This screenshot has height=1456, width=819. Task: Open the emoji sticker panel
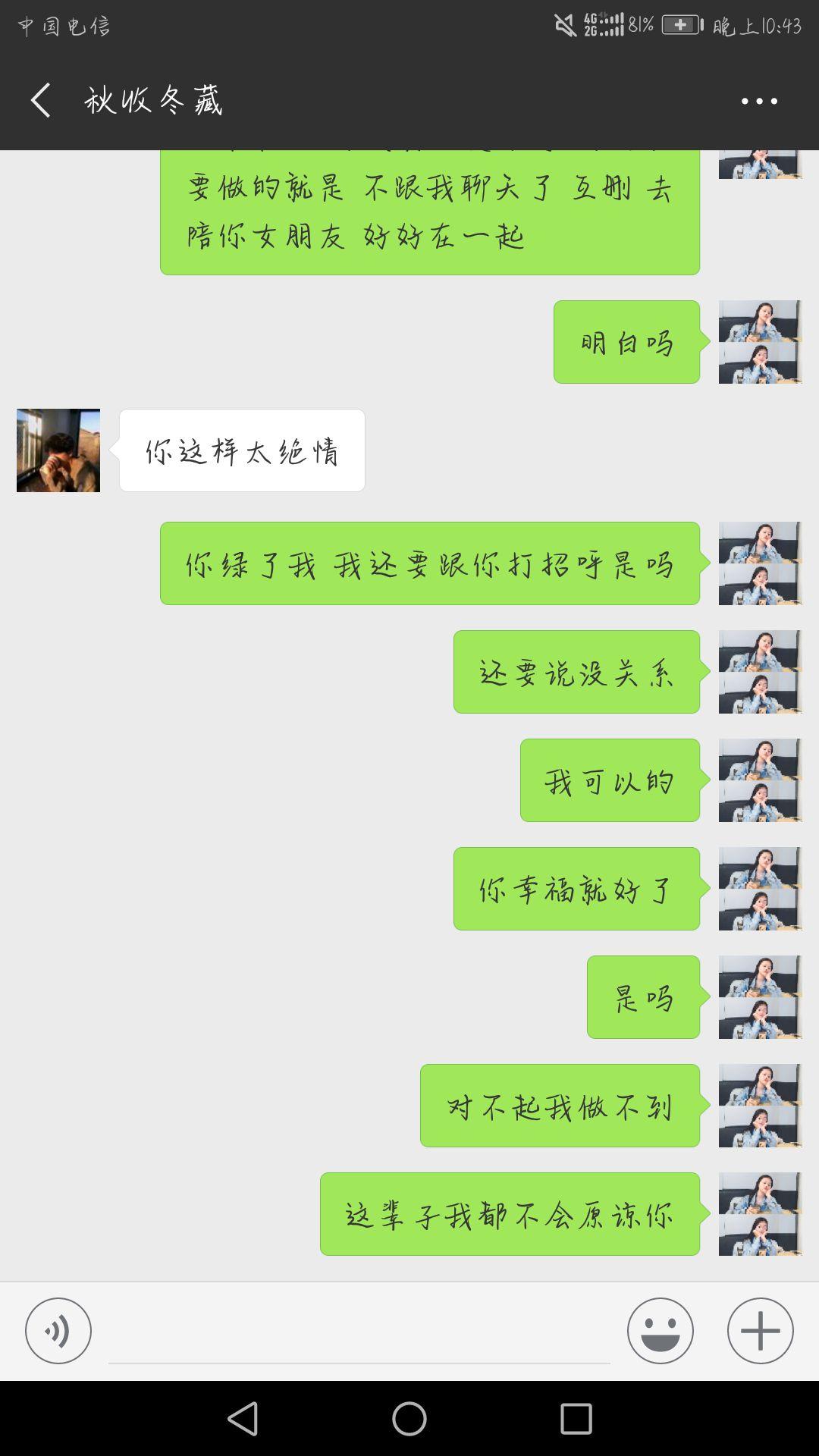pyautogui.click(x=661, y=1330)
